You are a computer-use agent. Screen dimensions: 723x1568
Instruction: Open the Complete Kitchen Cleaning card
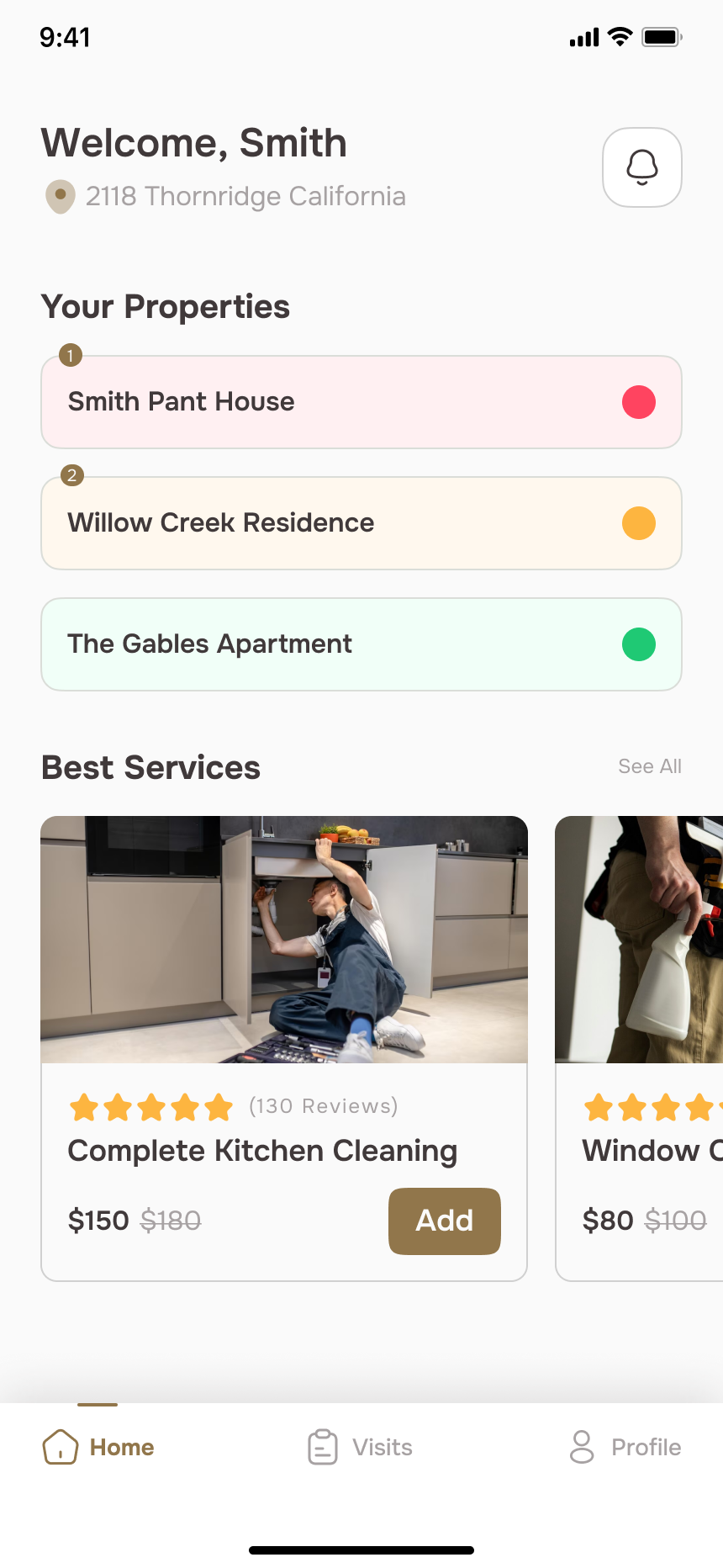coord(284,1048)
